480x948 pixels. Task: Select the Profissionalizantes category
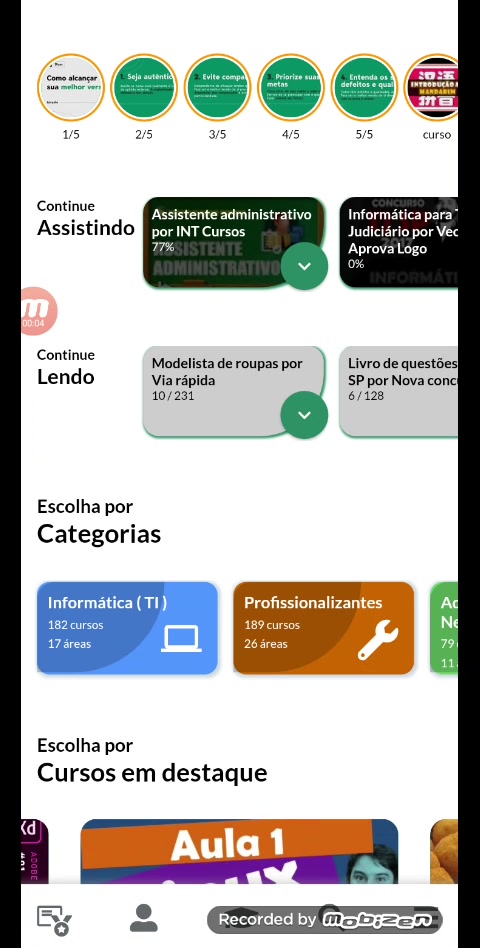(x=323, y=628)
